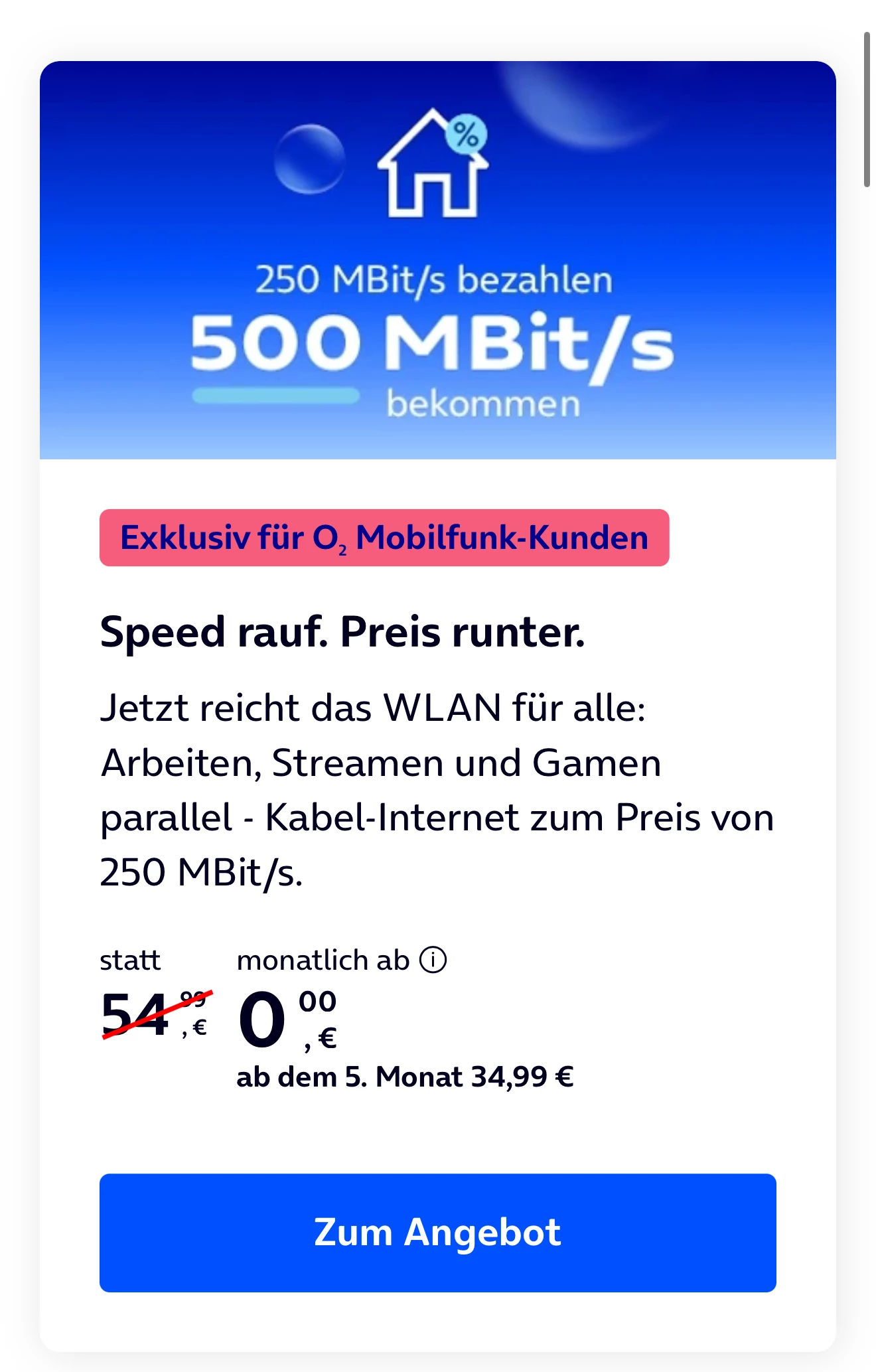Open the info icon beside monatlich ab
Viewport: 876px width, 1372px height.
(x=433, y=960)
